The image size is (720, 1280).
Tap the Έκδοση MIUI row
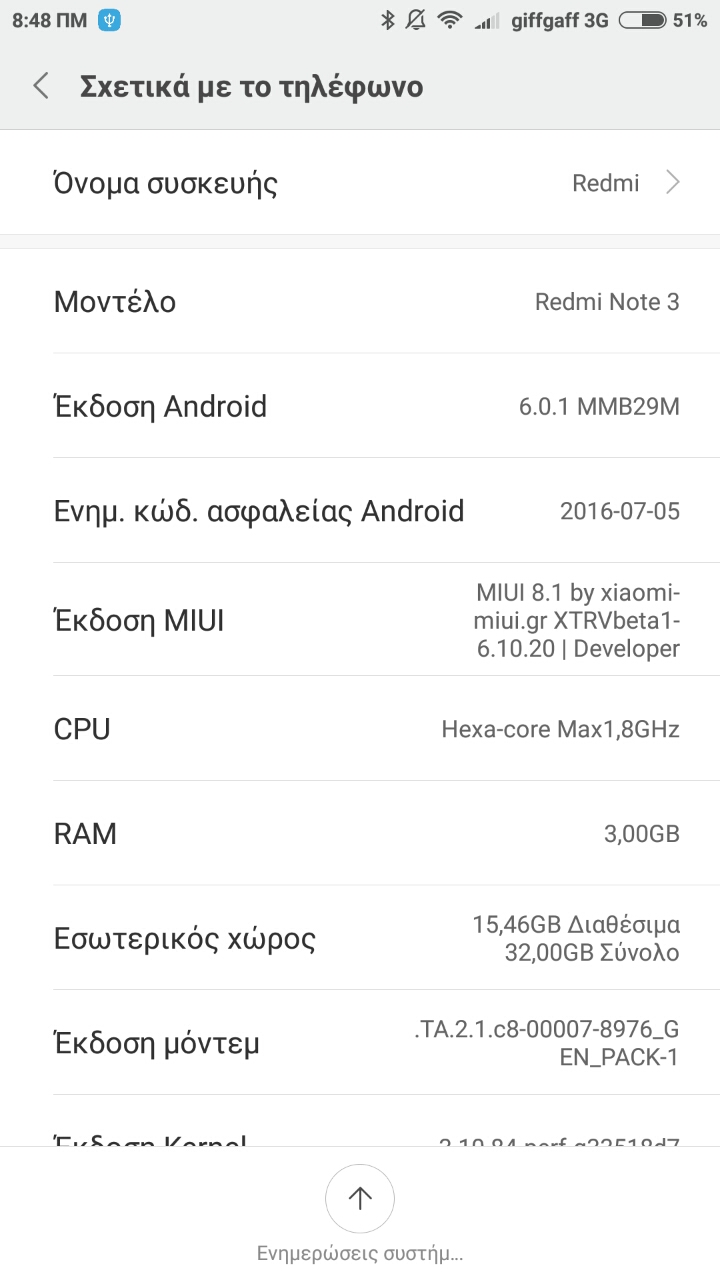[360, 620]
